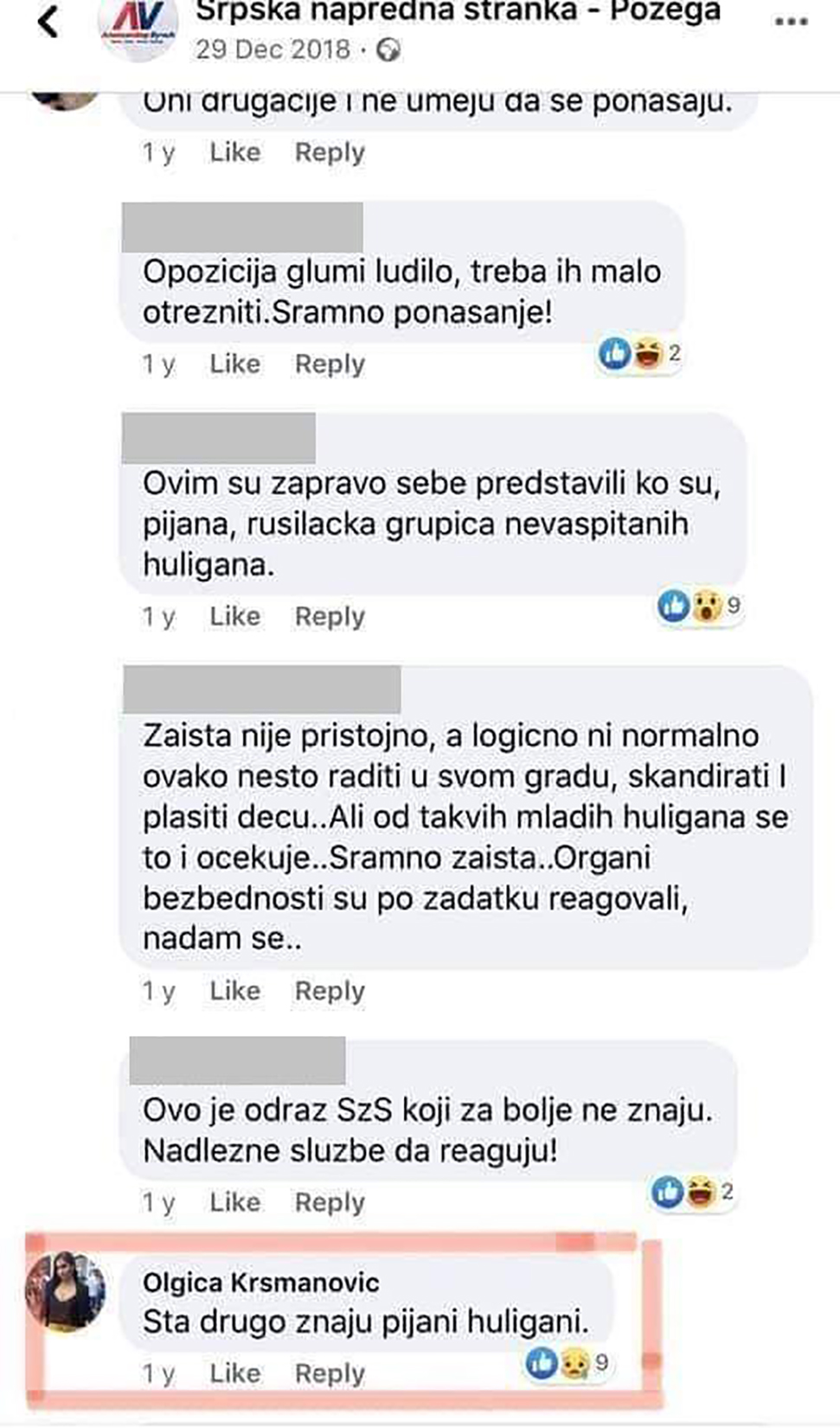Screen dimensions: 840x1428
Task: Open the three-dot overflow menu
Action: click(x=791, y=23)
